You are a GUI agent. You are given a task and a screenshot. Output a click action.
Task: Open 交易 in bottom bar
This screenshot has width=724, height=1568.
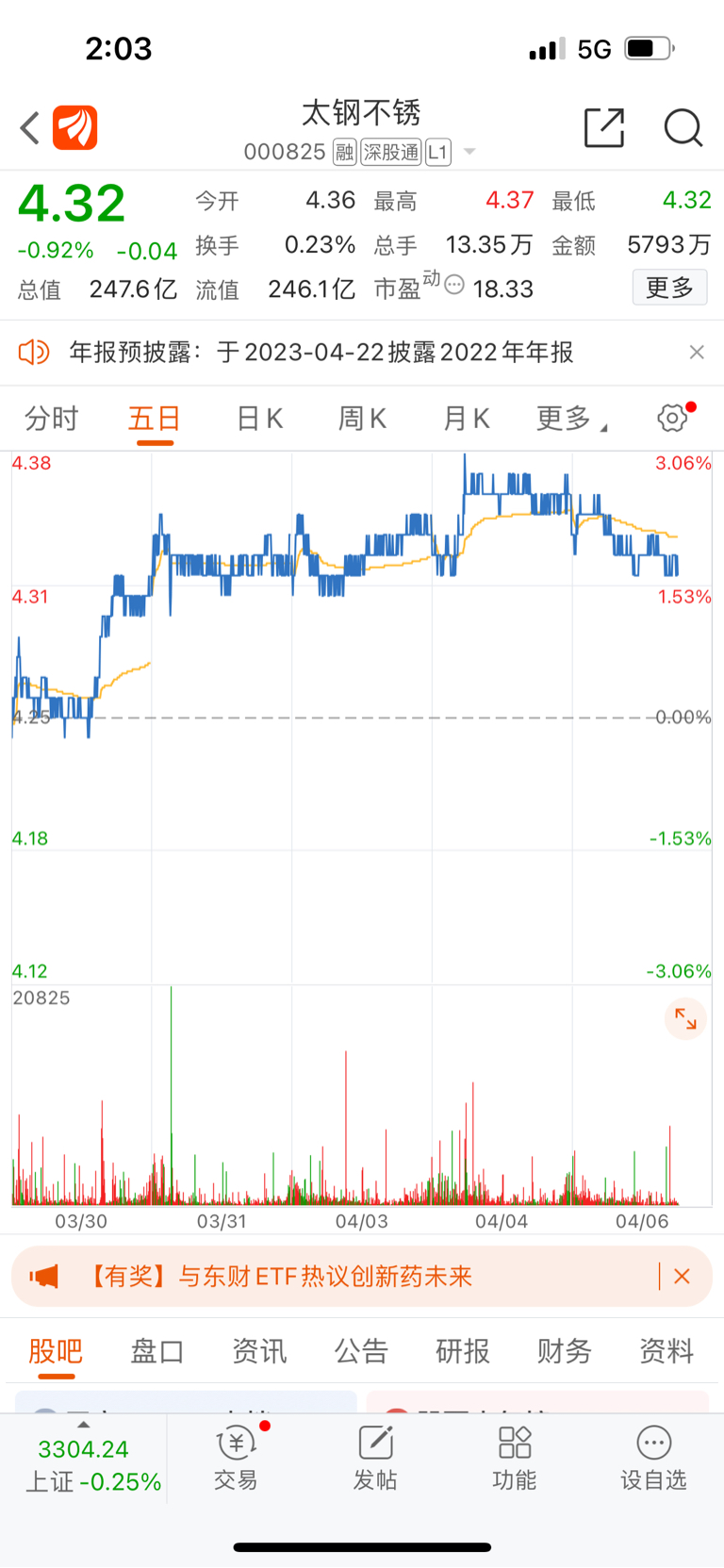click(x=236, y=1458)
